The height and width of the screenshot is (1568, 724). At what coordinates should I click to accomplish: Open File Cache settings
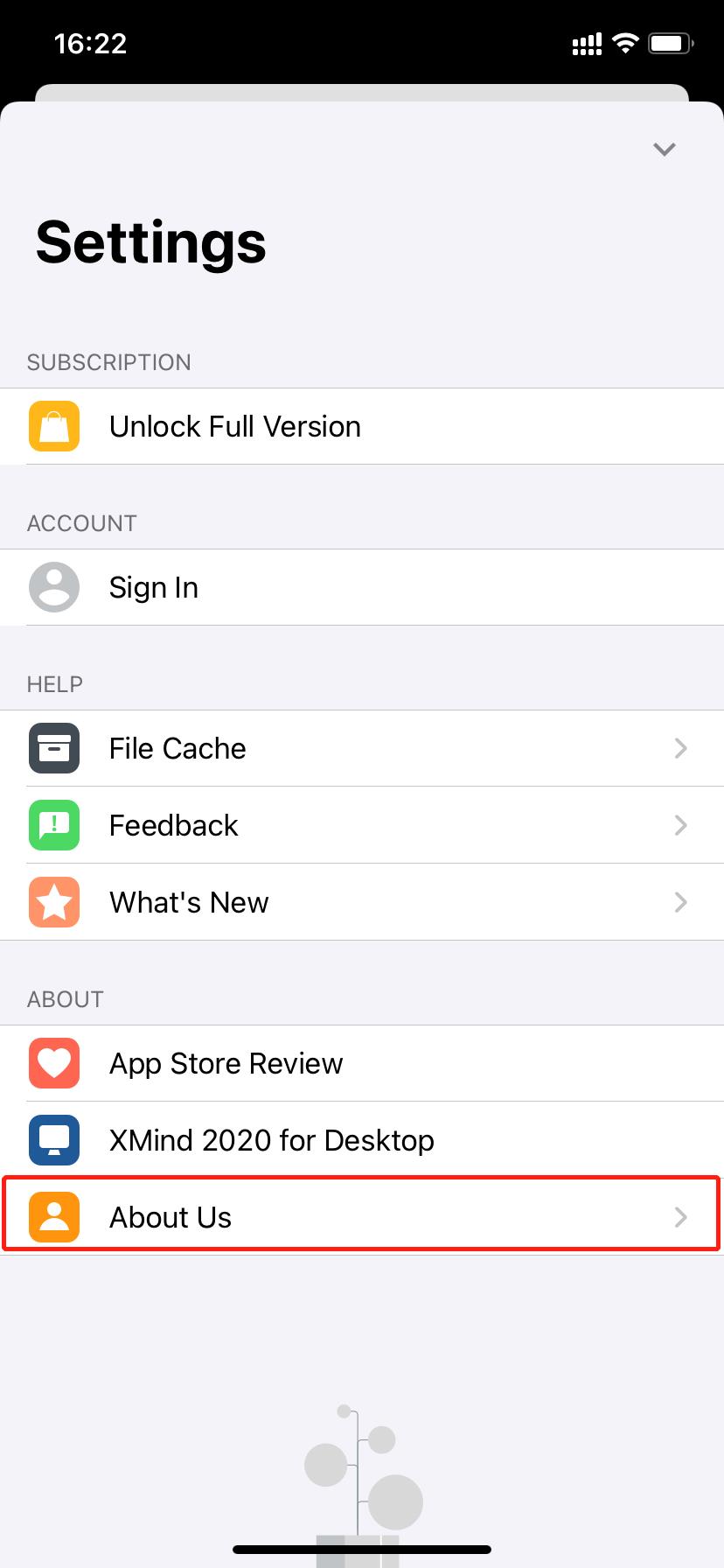362,748
